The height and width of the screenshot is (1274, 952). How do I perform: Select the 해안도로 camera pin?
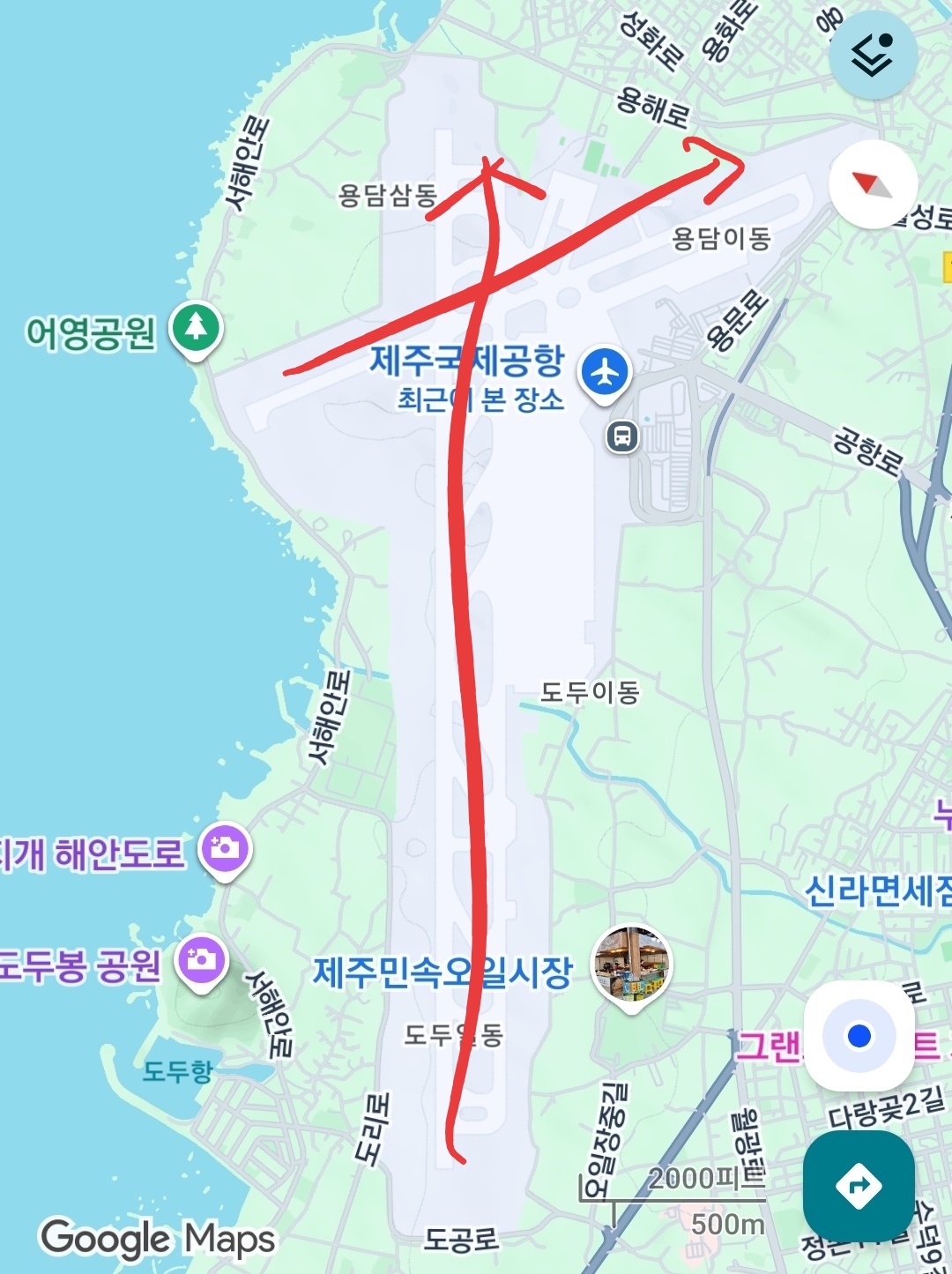coord(226,850)
